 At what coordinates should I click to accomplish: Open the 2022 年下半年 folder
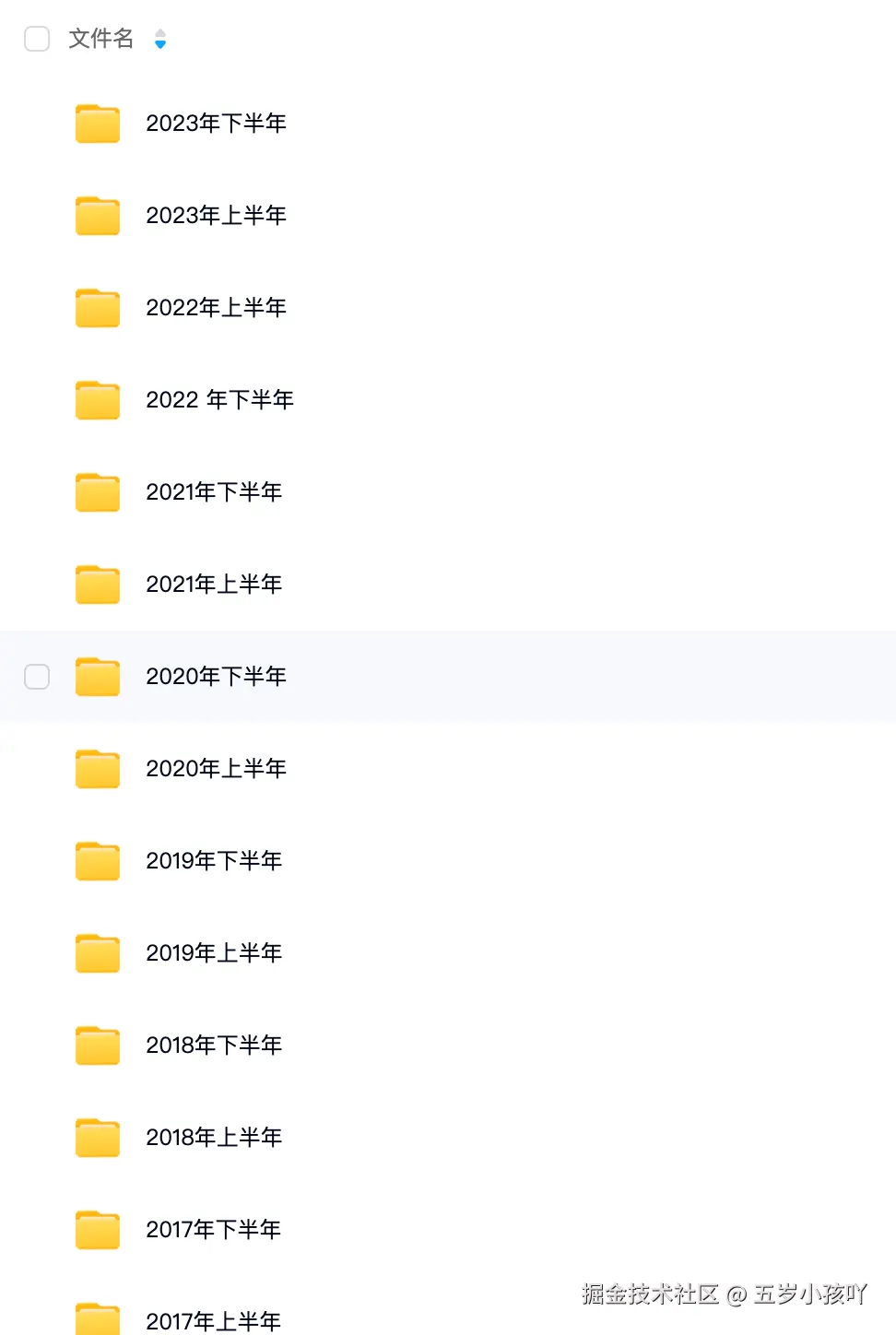[219, 400]
